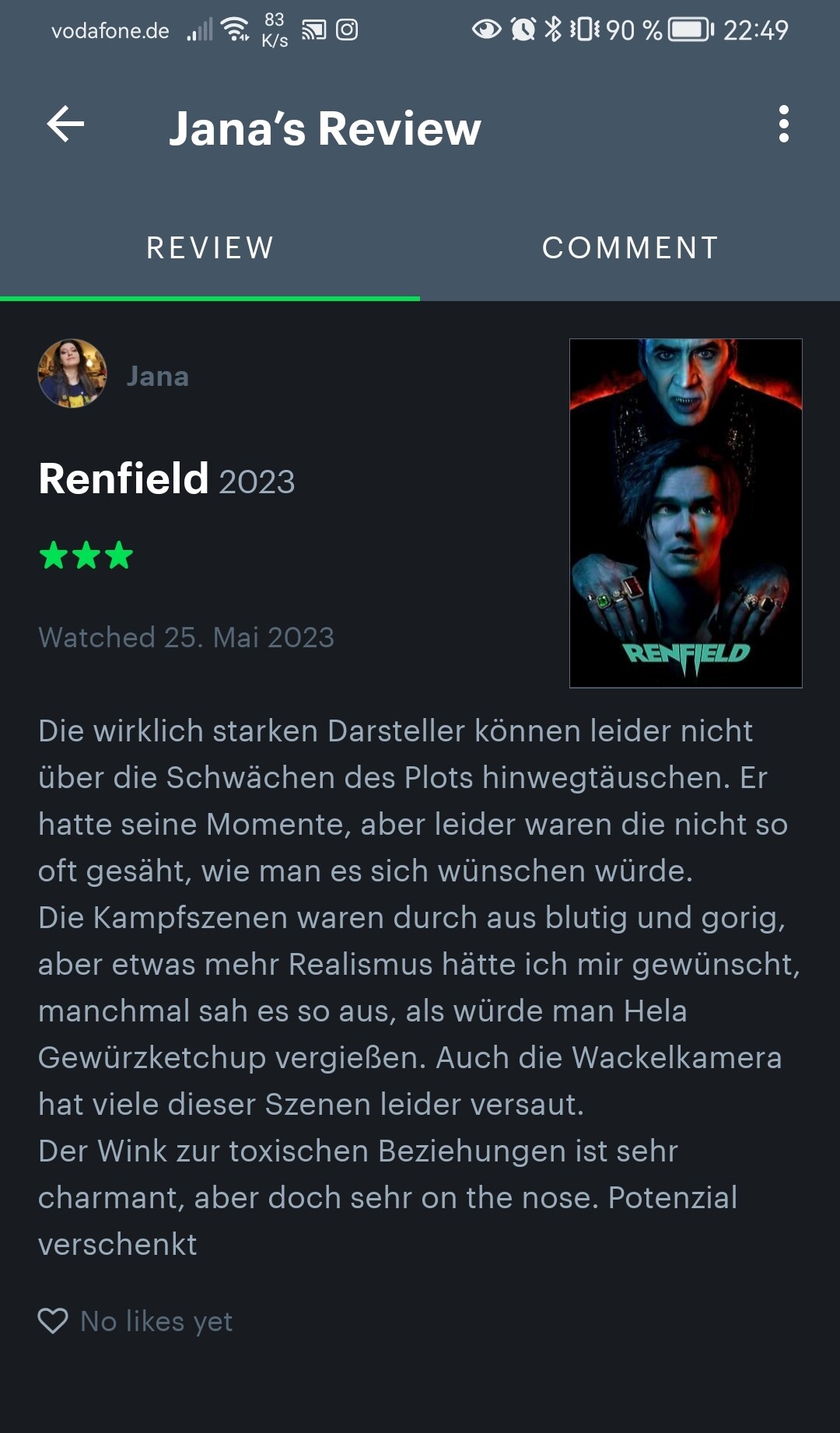Open Jana's profile from the avatar
This screenshot has height=1433, width=840.
point(72,373)
